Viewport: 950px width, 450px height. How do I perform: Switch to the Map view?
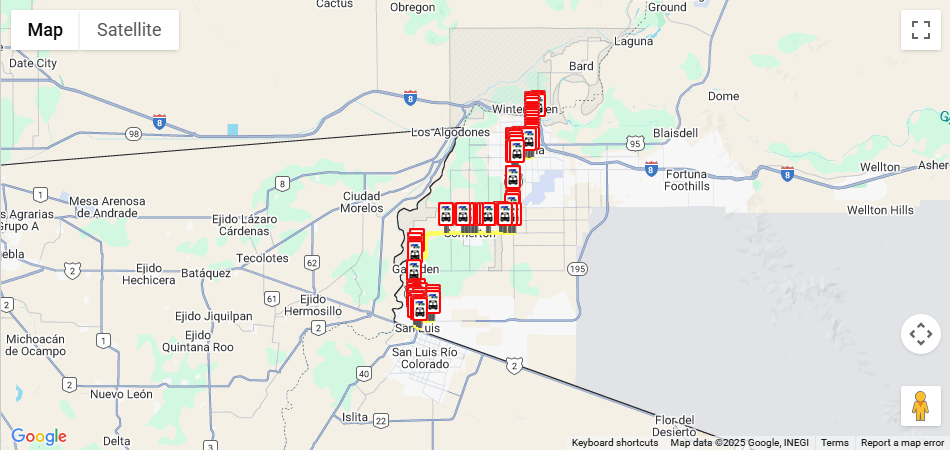(x=45, y=30)
